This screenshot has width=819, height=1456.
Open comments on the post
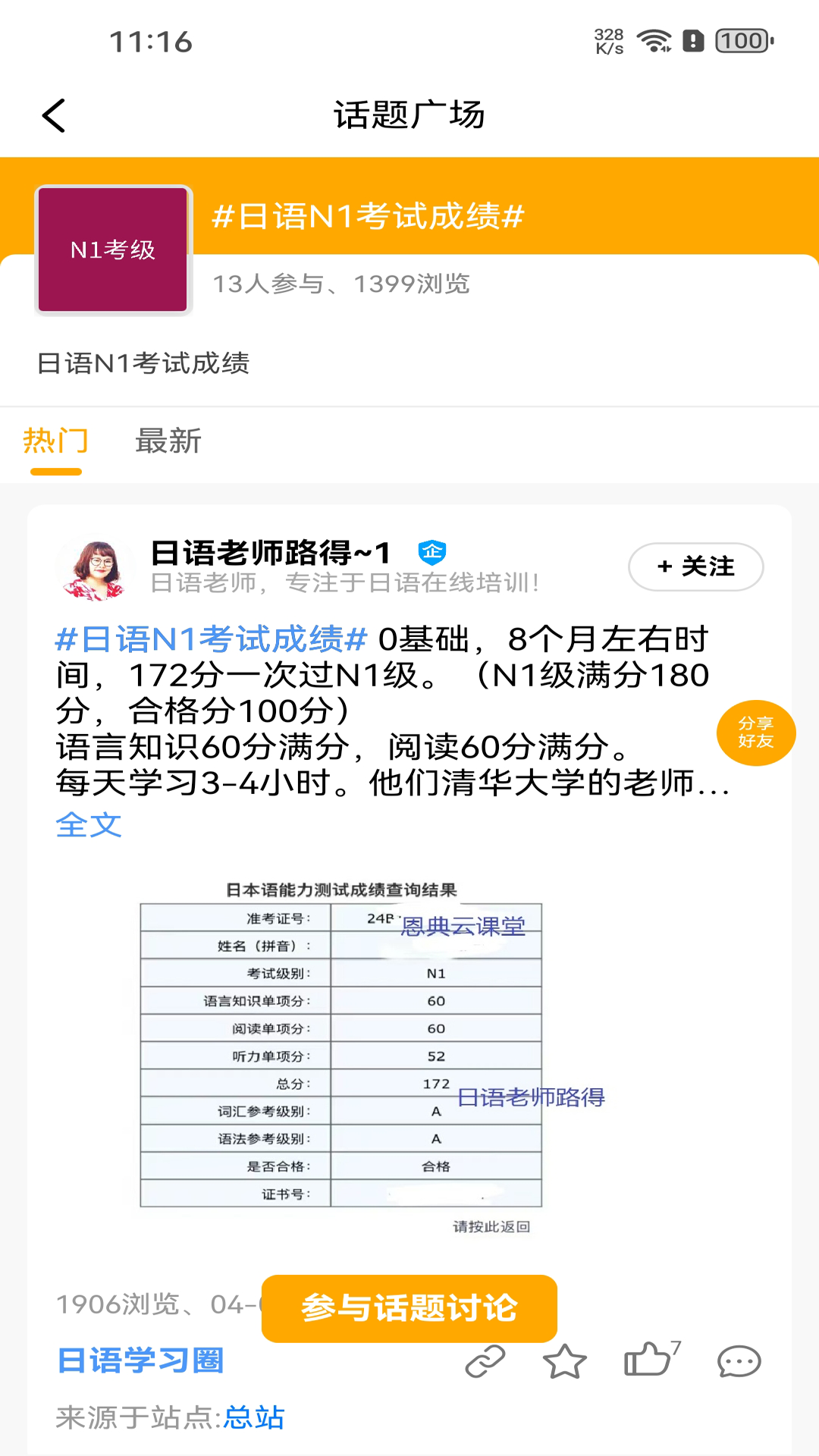739,1361
